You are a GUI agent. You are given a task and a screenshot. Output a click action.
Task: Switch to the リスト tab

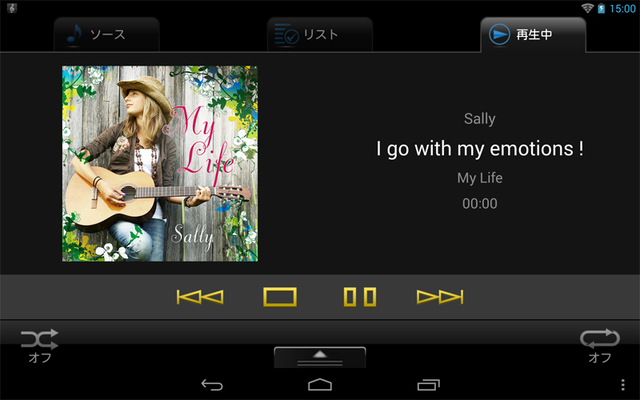click(320, 35)
